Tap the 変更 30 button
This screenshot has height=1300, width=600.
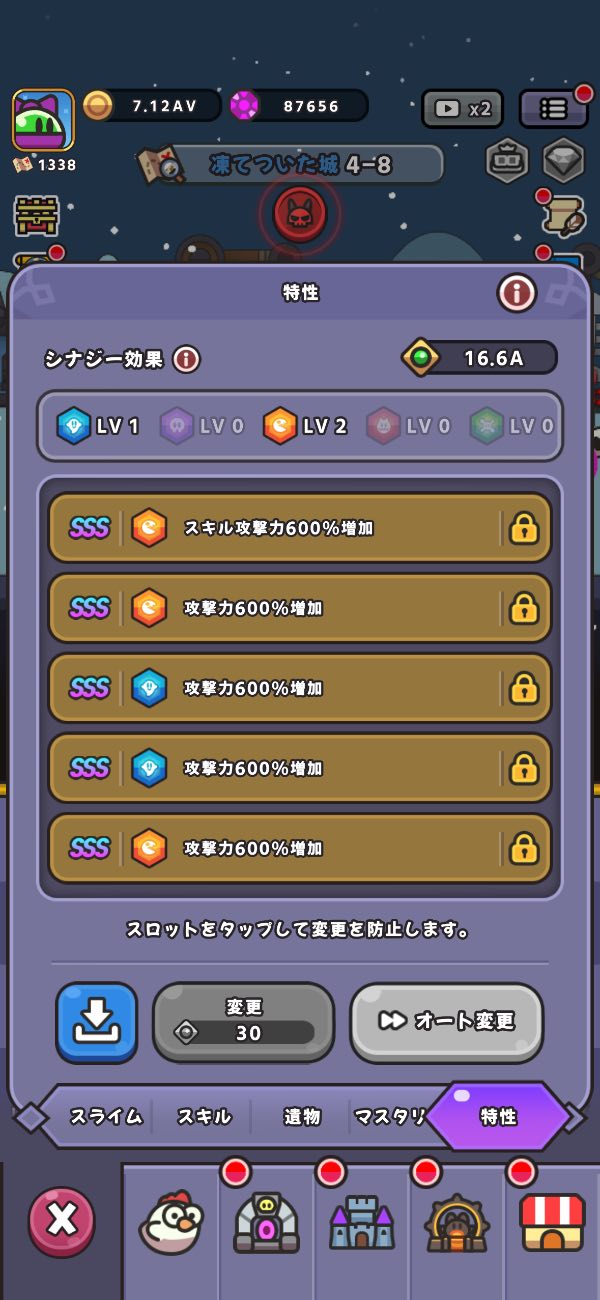[243, 1022]
